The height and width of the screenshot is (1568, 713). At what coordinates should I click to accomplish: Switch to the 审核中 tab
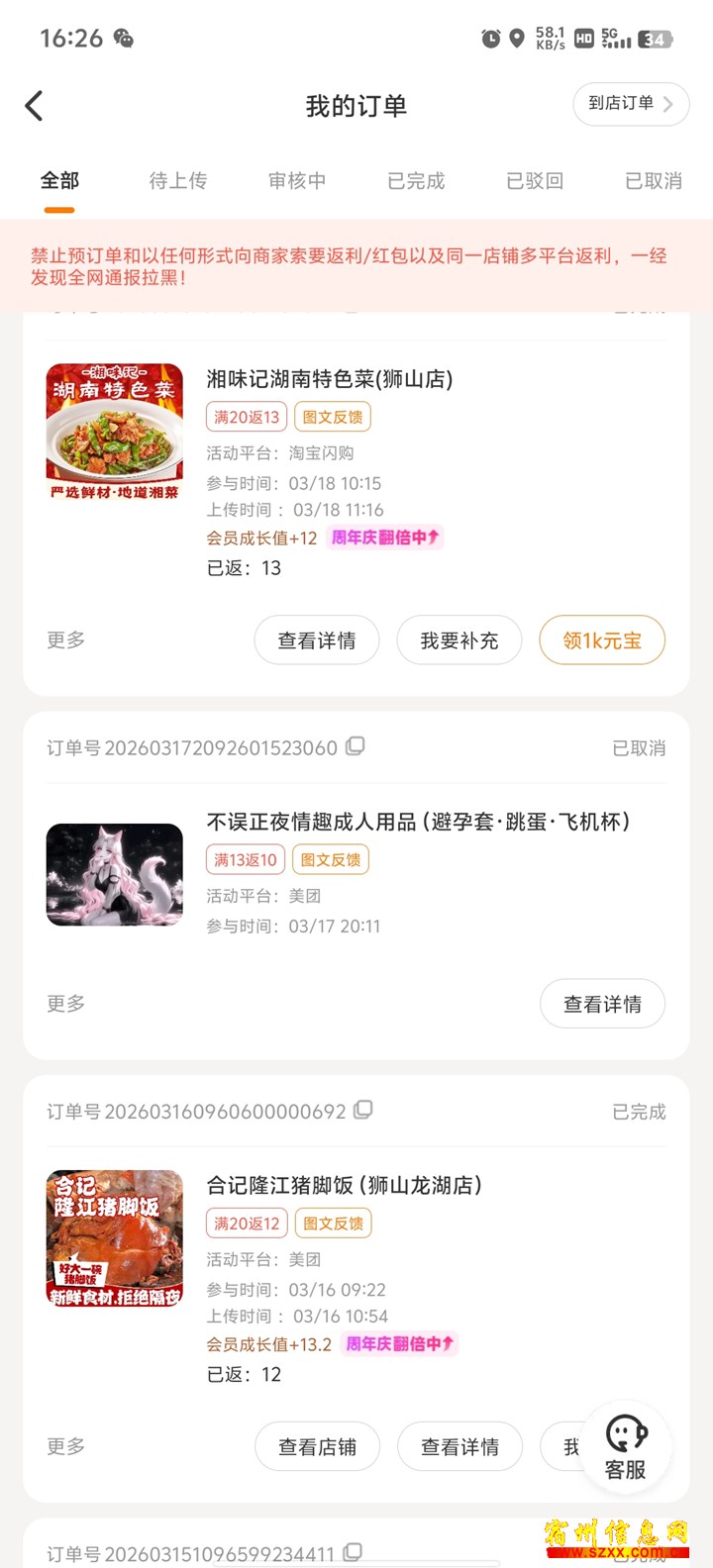(297, 181)
